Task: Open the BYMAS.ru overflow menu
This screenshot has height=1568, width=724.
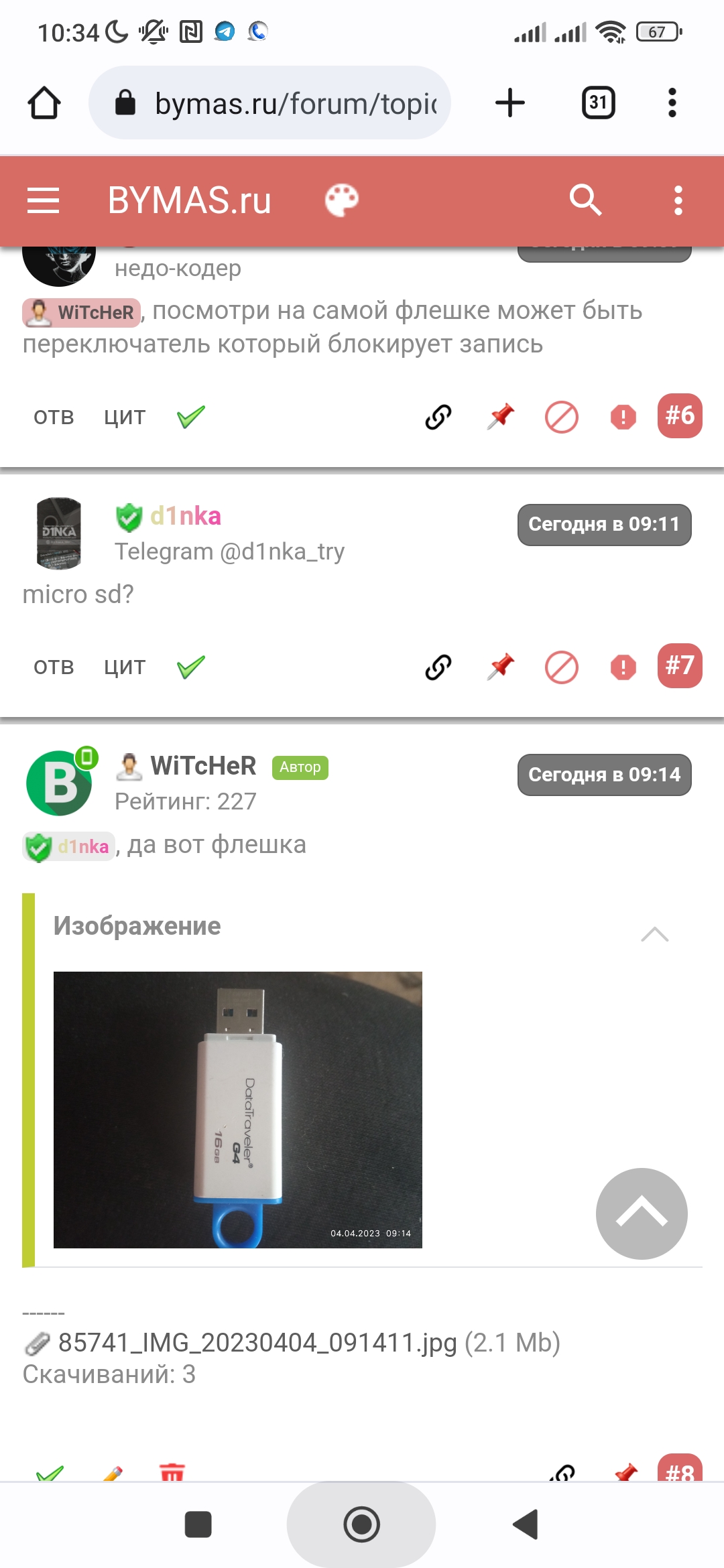Action: (x=678, y=200)
